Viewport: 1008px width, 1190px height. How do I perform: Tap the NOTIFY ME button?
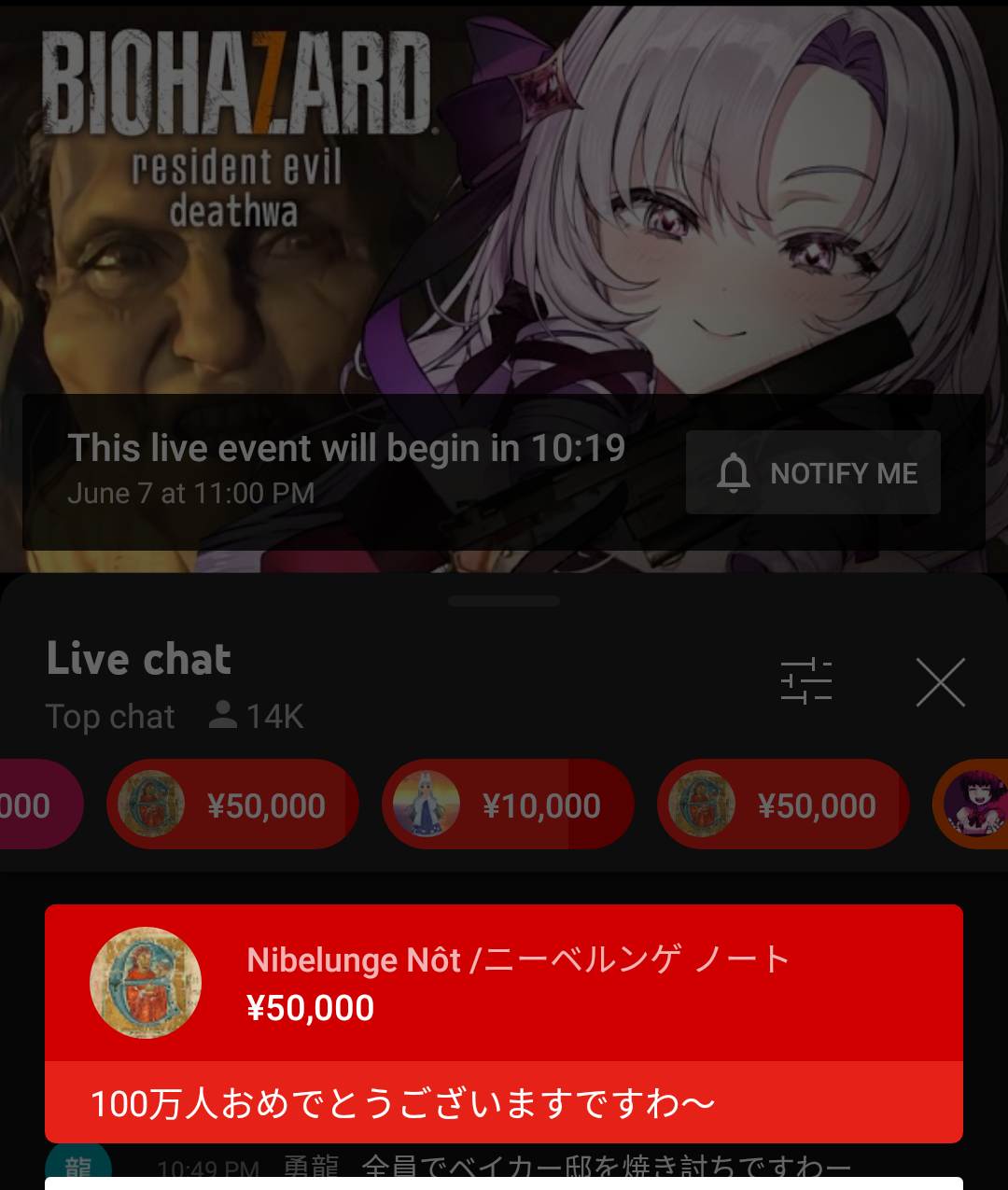pyautogui.click(x=813, y=472)
